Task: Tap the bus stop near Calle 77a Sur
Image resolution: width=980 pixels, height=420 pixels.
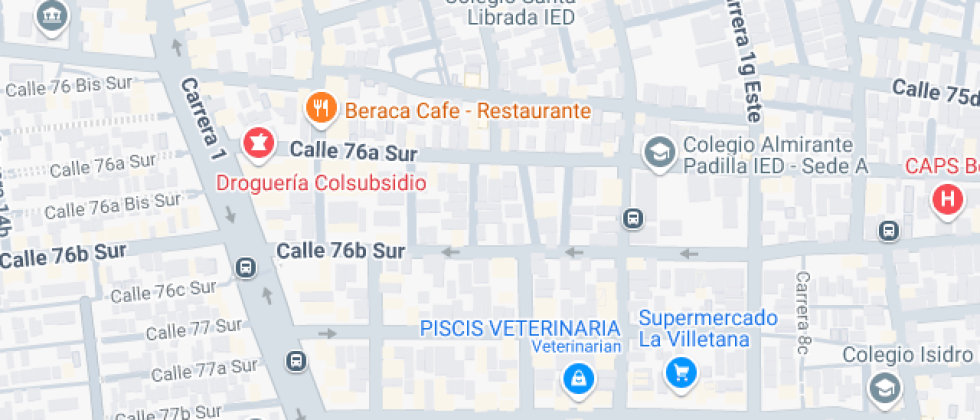Action: click(296, 361)
